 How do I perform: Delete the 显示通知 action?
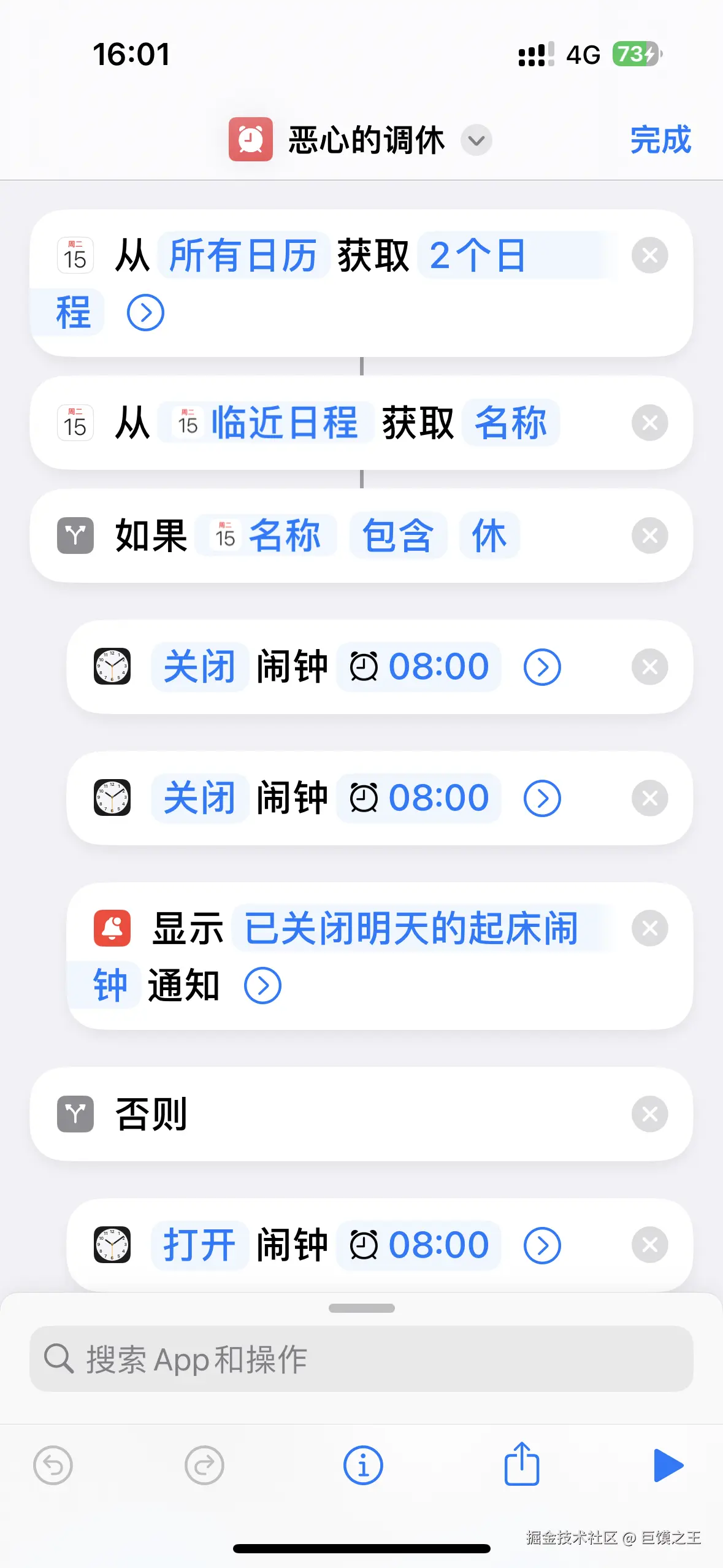click(x=649, y=928)
